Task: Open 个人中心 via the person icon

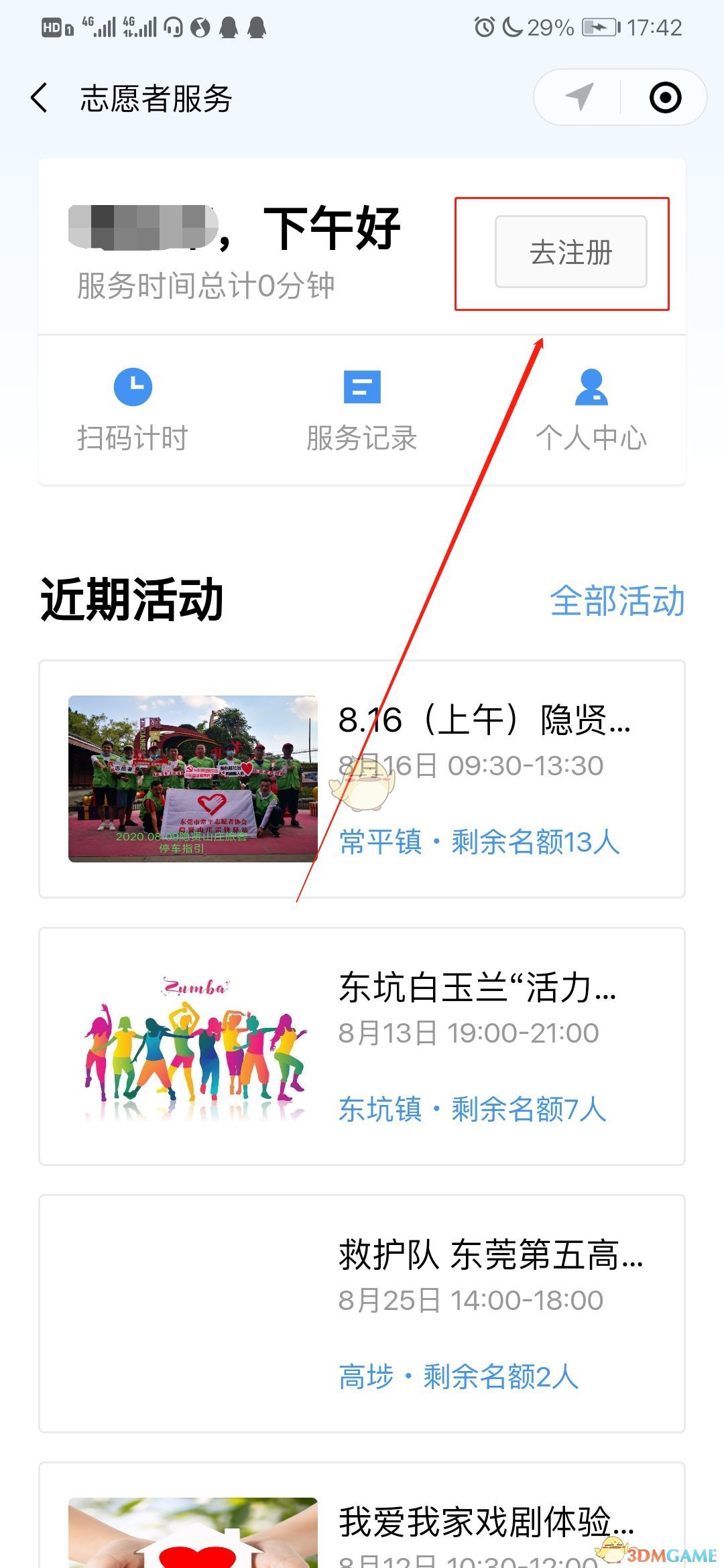Action: click(590, 387)
